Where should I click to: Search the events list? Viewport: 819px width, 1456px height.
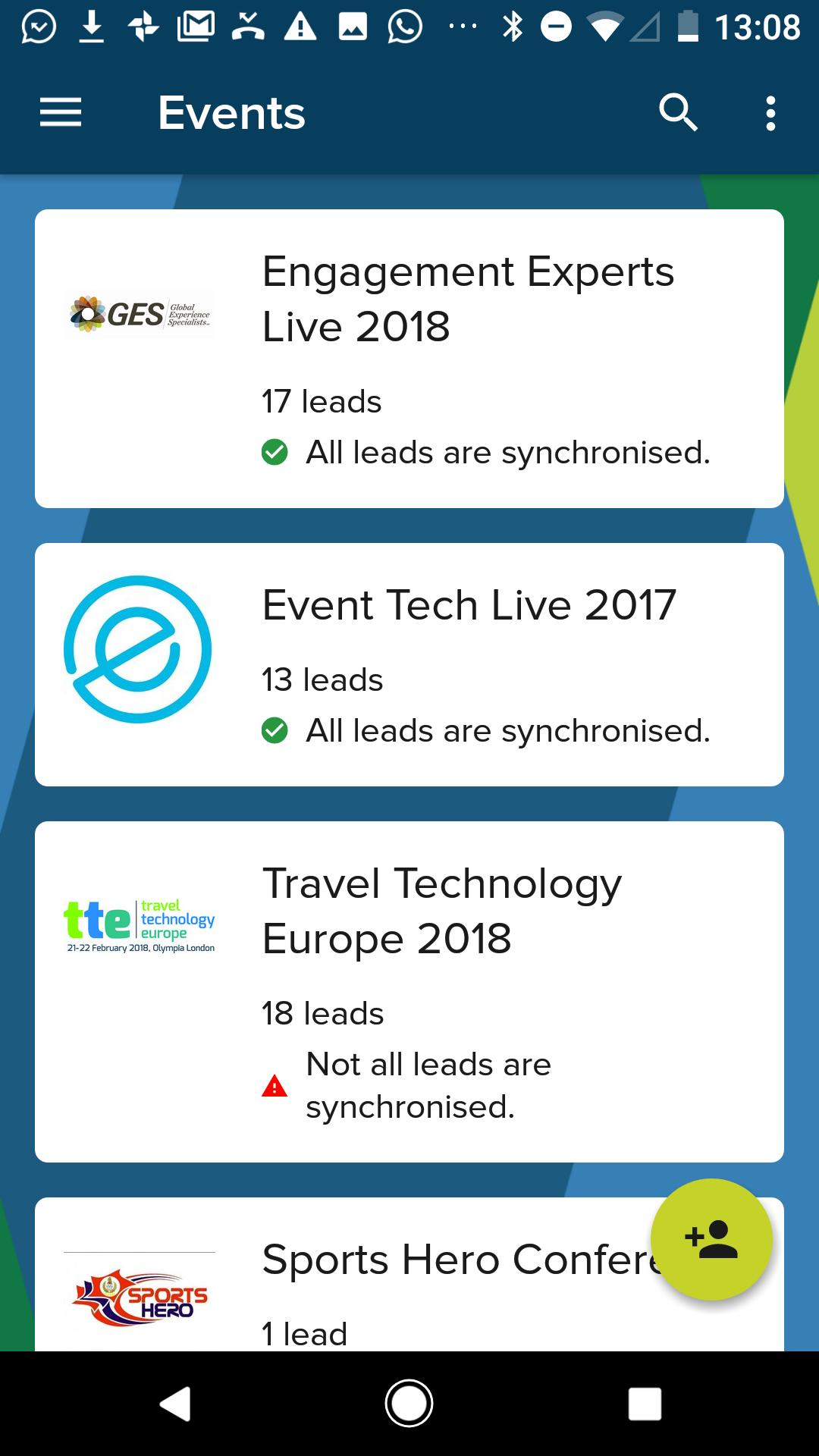coord(677,113)
